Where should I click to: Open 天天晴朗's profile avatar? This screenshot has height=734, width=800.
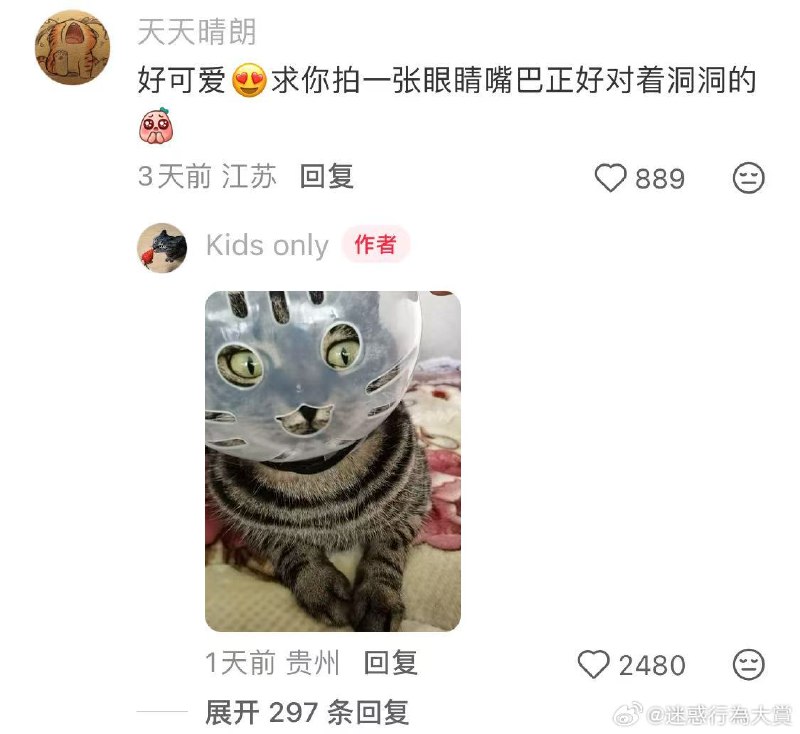click(72, 48)
